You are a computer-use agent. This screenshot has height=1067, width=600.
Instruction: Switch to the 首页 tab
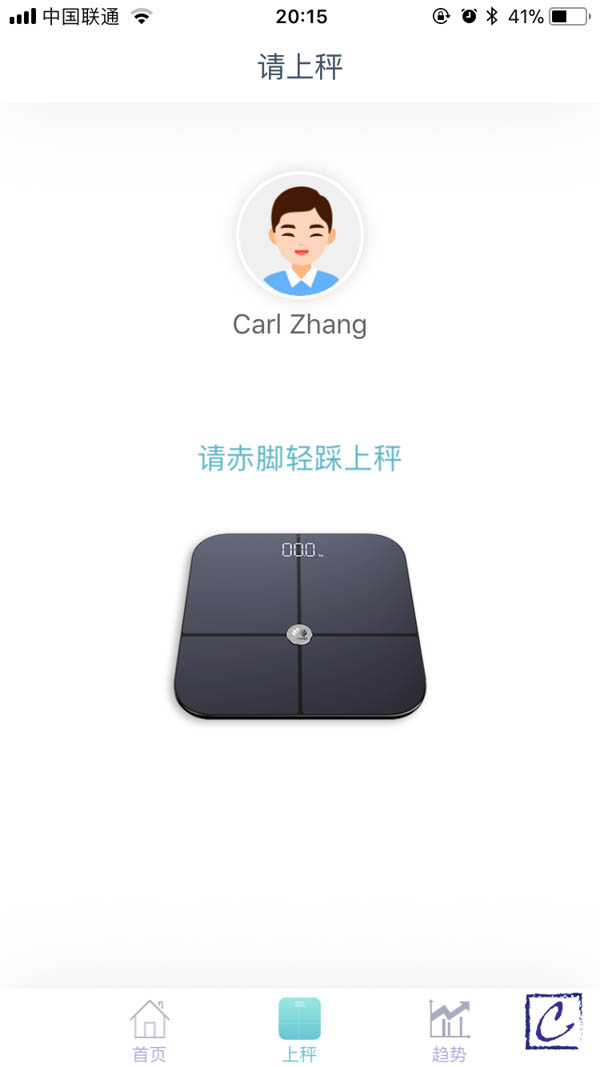150,1029
